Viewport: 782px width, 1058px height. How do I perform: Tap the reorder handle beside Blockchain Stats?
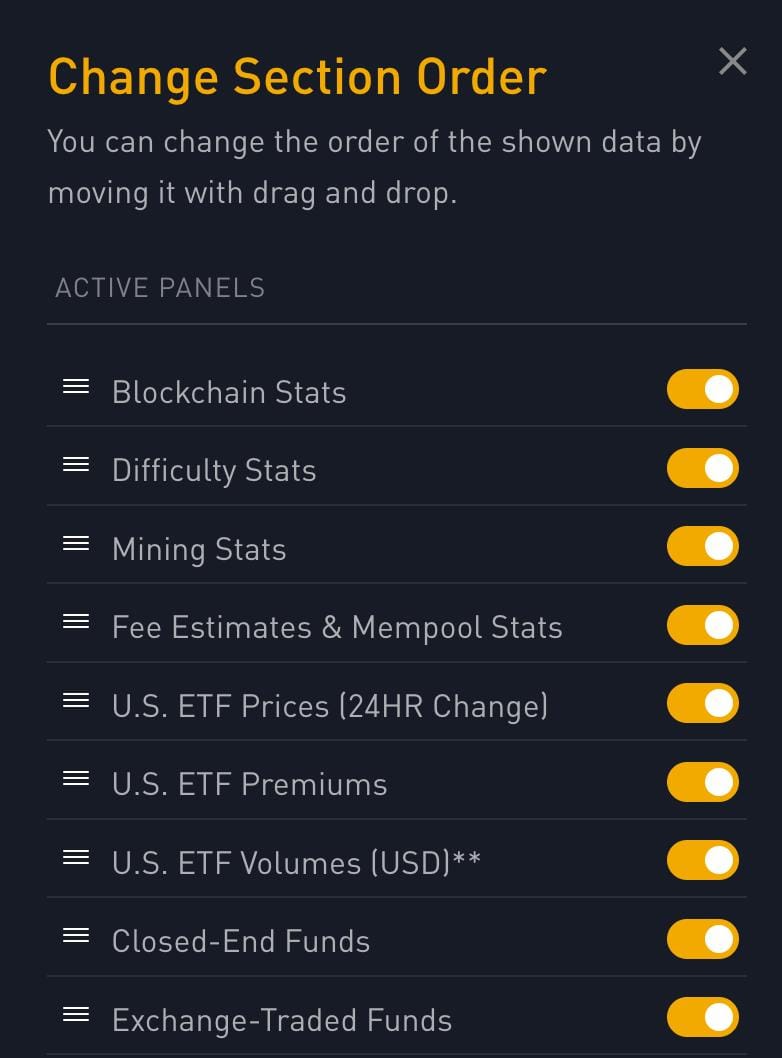[x=76, y=387]
